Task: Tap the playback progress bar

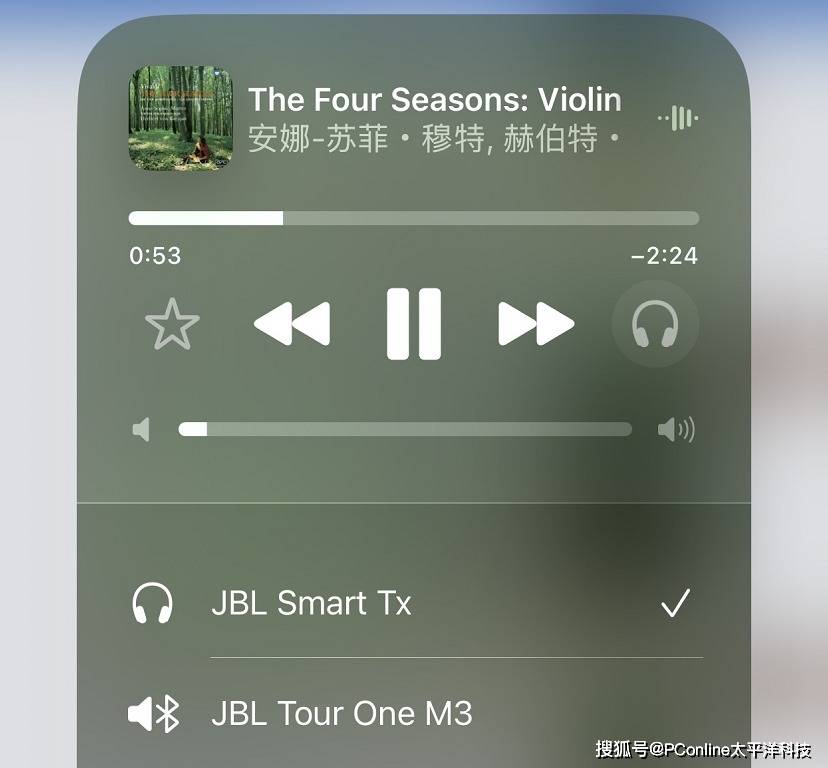Action: pos(413,218)
